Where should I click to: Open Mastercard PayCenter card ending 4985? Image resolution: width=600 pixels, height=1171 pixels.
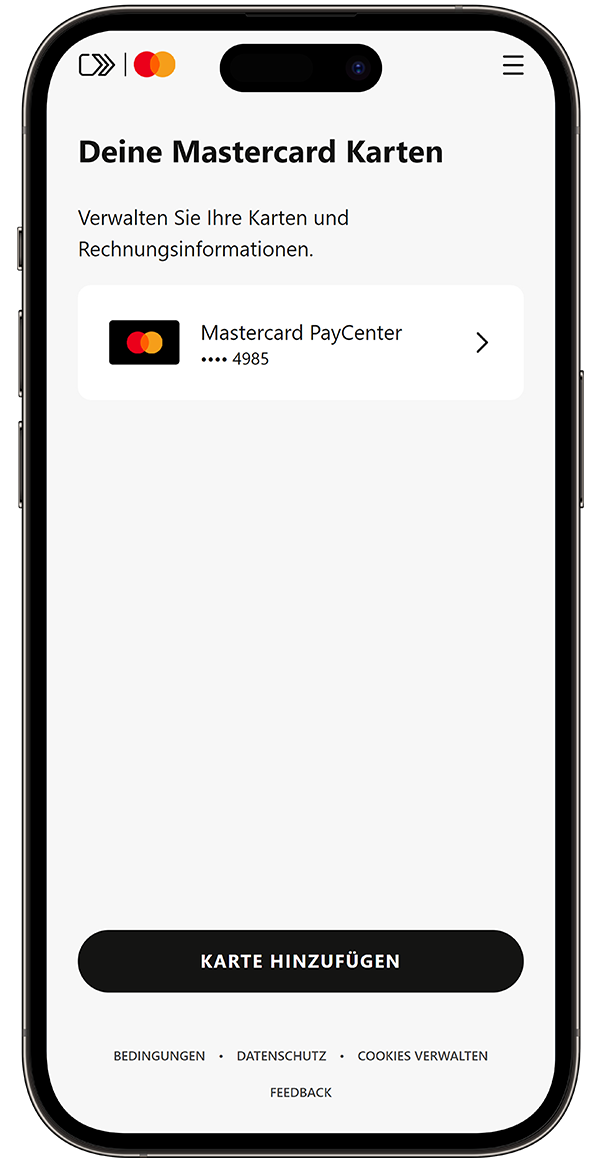click(300, 343)
